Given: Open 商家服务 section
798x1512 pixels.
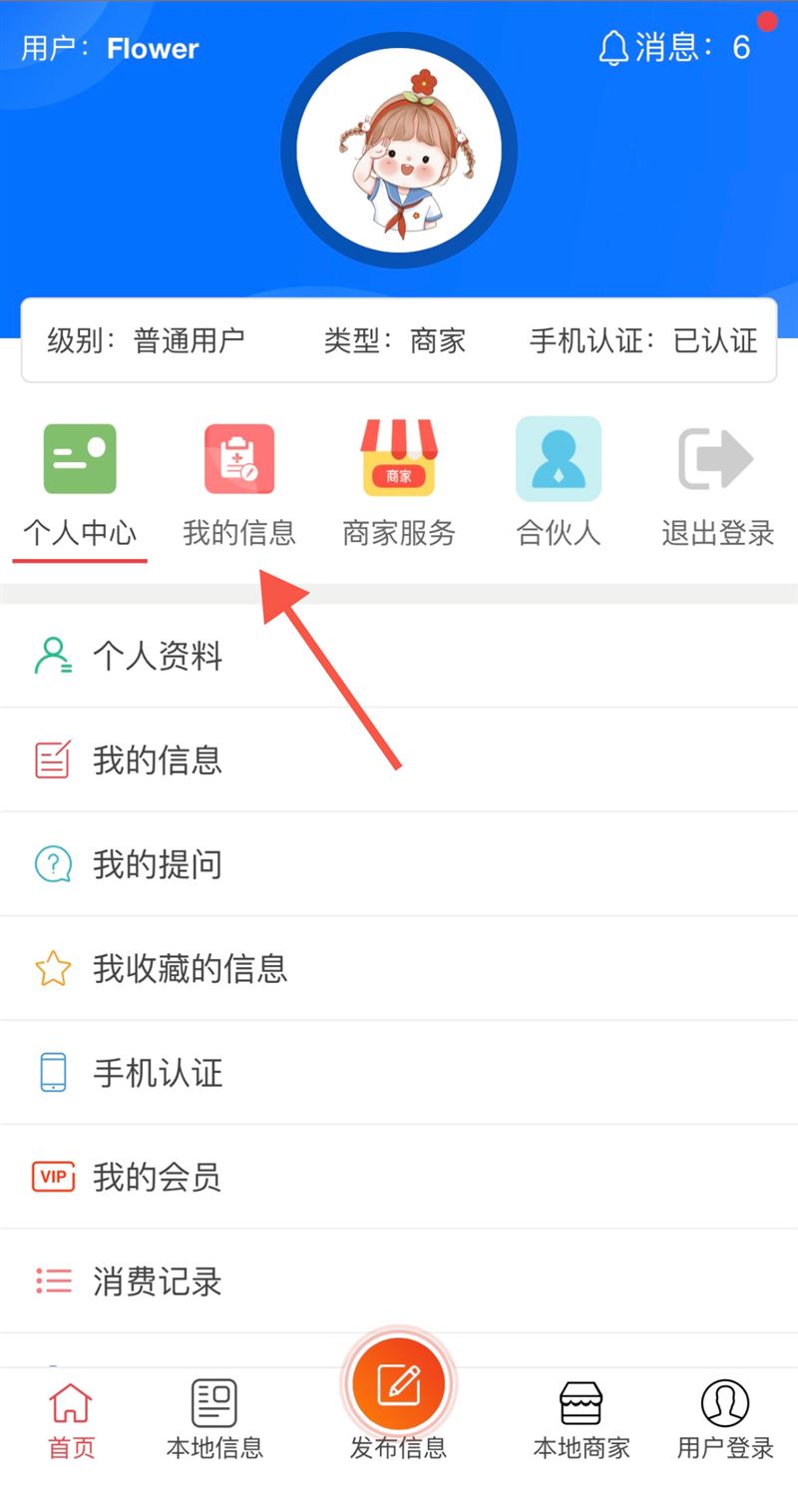Looking at the screenshot, I should click(x=399, y=486).
